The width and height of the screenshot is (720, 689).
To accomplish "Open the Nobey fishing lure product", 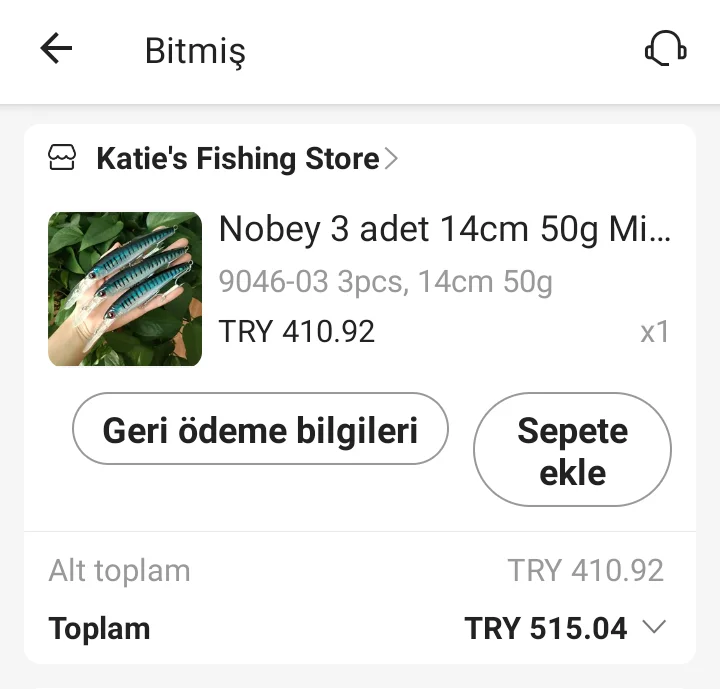I will [444, 230].
